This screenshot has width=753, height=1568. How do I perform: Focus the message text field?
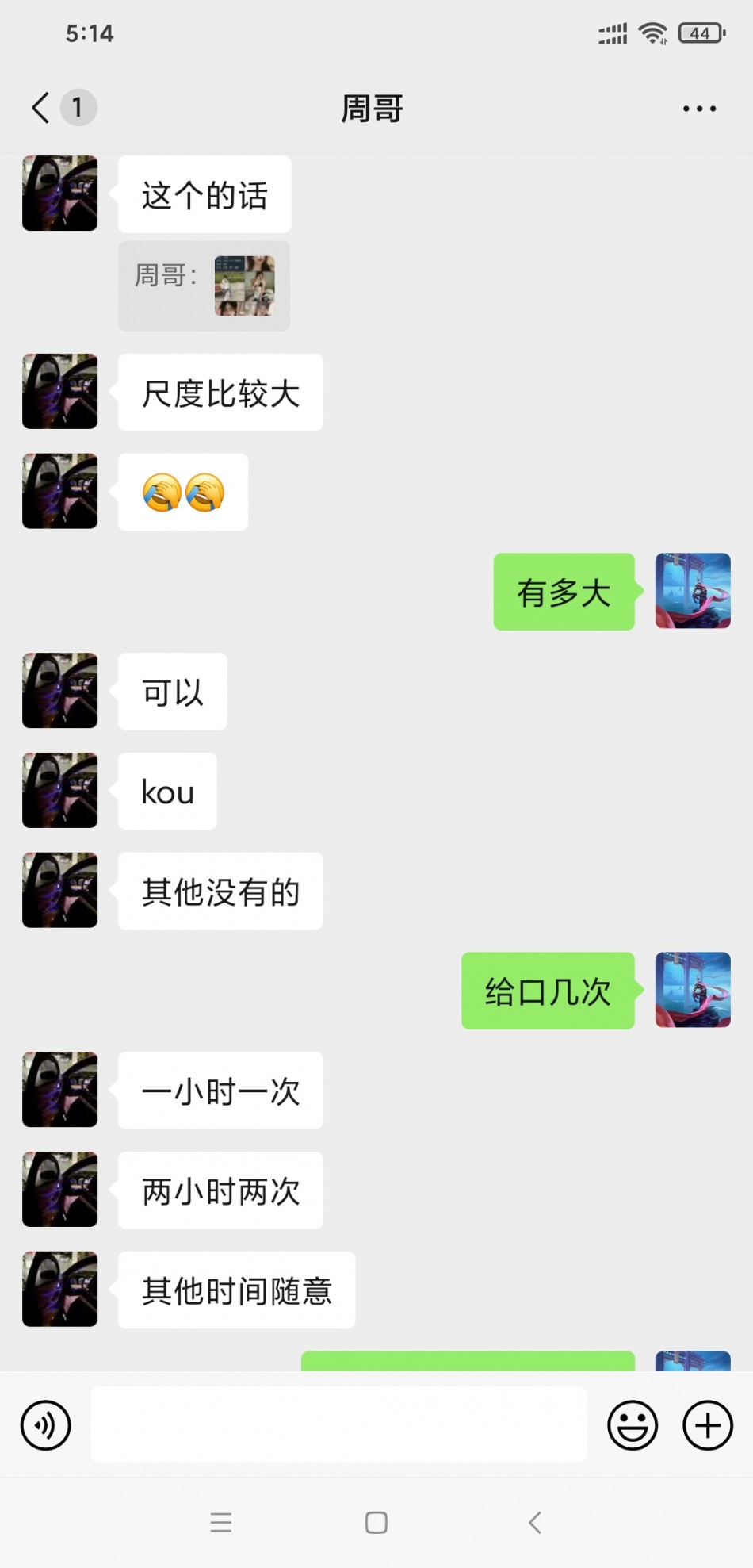pos(338,1424)
